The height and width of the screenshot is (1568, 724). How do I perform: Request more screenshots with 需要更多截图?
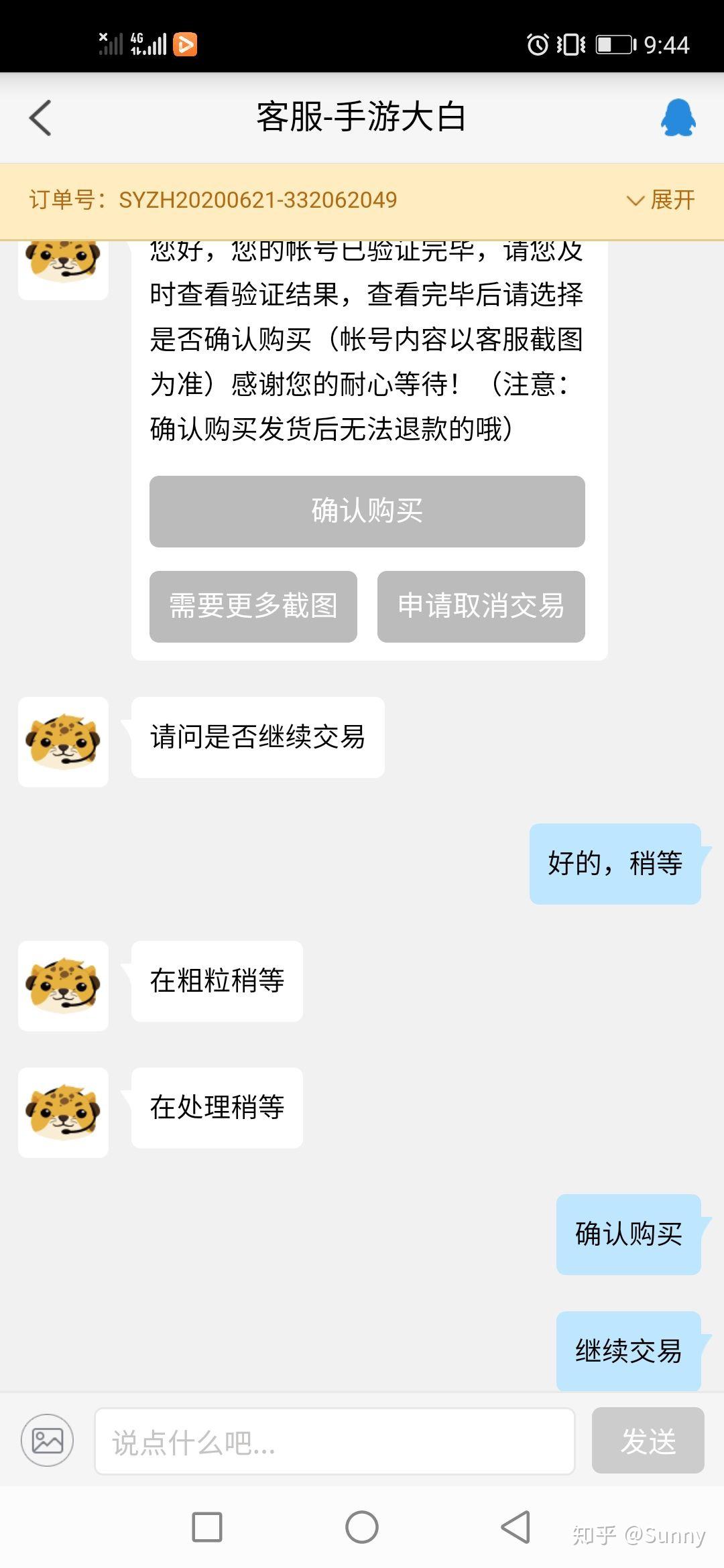pos(253,606)
